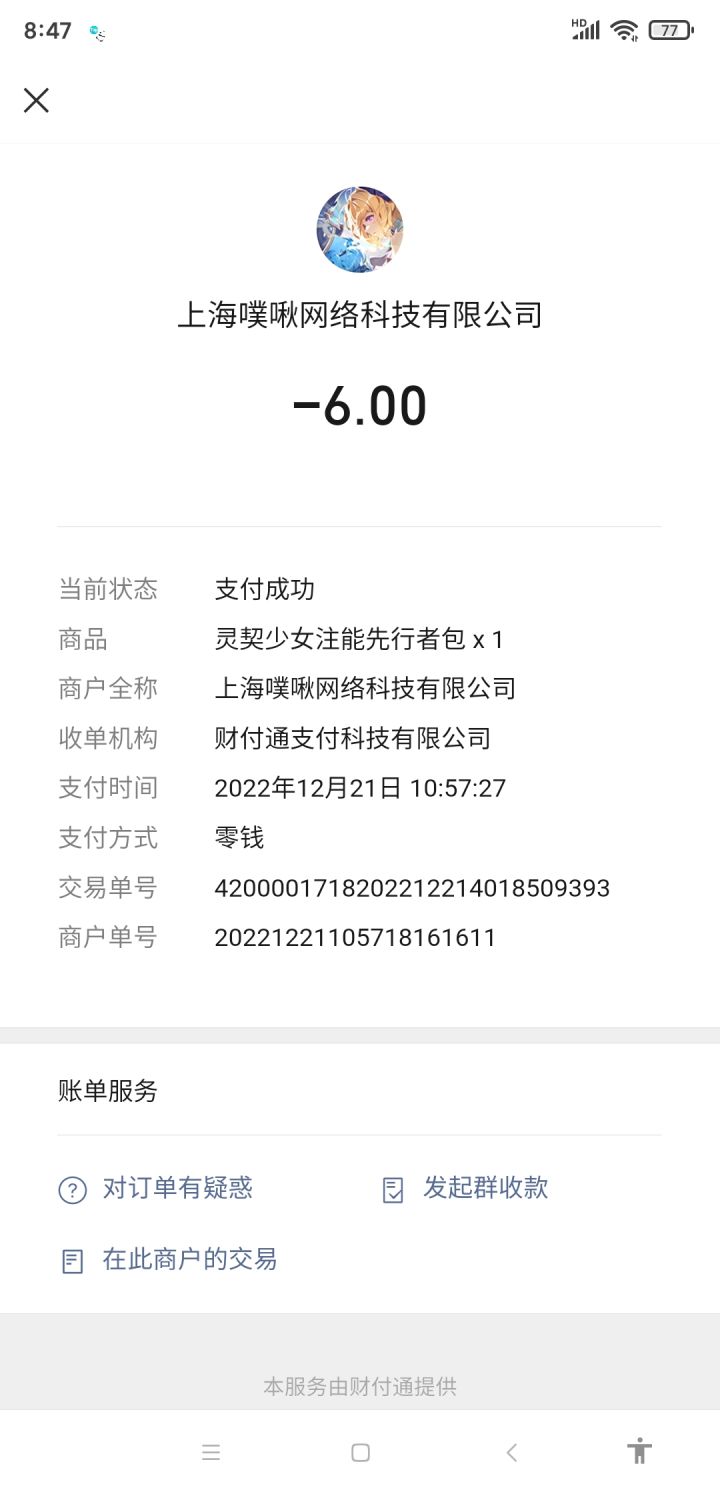Open the merchant avatar for 上海噗啾网络科技有限公司

pyautogui.click(x=360, y=229)
